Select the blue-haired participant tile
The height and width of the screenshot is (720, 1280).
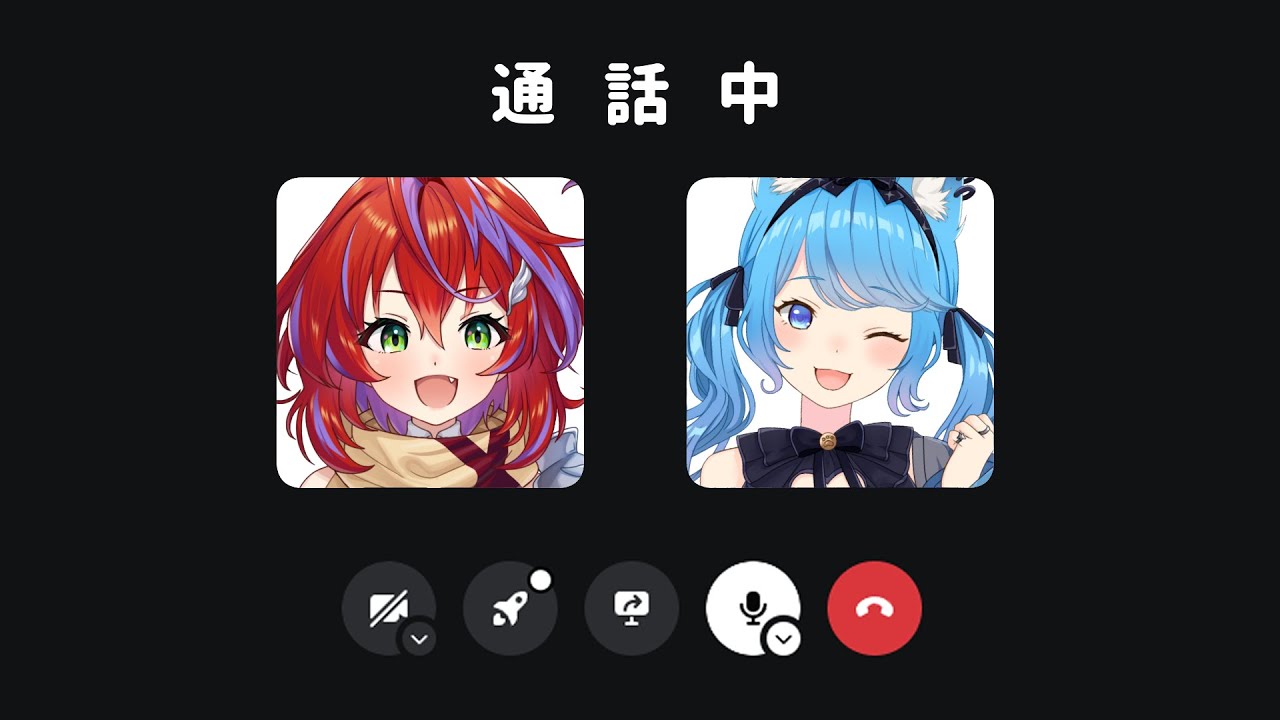tap(840, 332)
